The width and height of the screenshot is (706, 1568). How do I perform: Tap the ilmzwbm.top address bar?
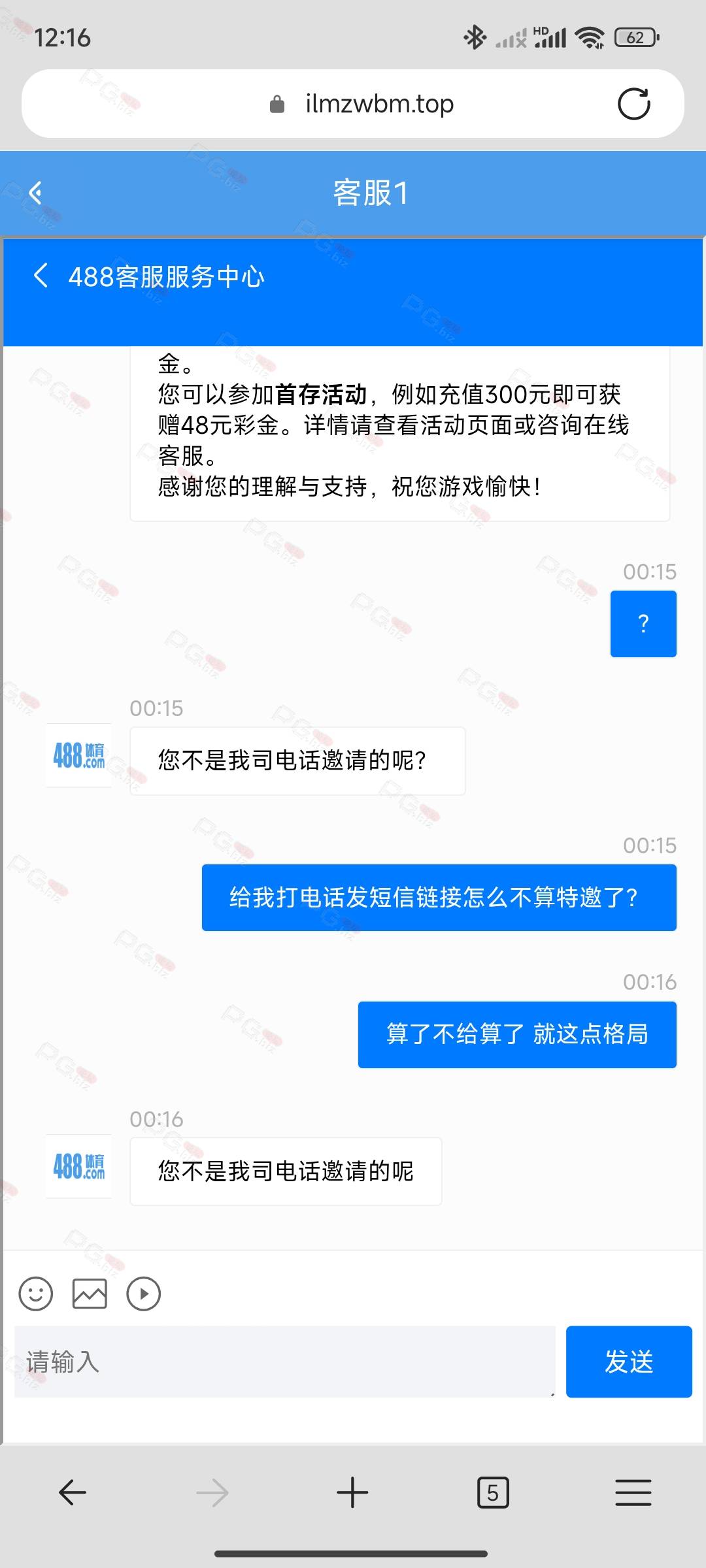(353, 104)
